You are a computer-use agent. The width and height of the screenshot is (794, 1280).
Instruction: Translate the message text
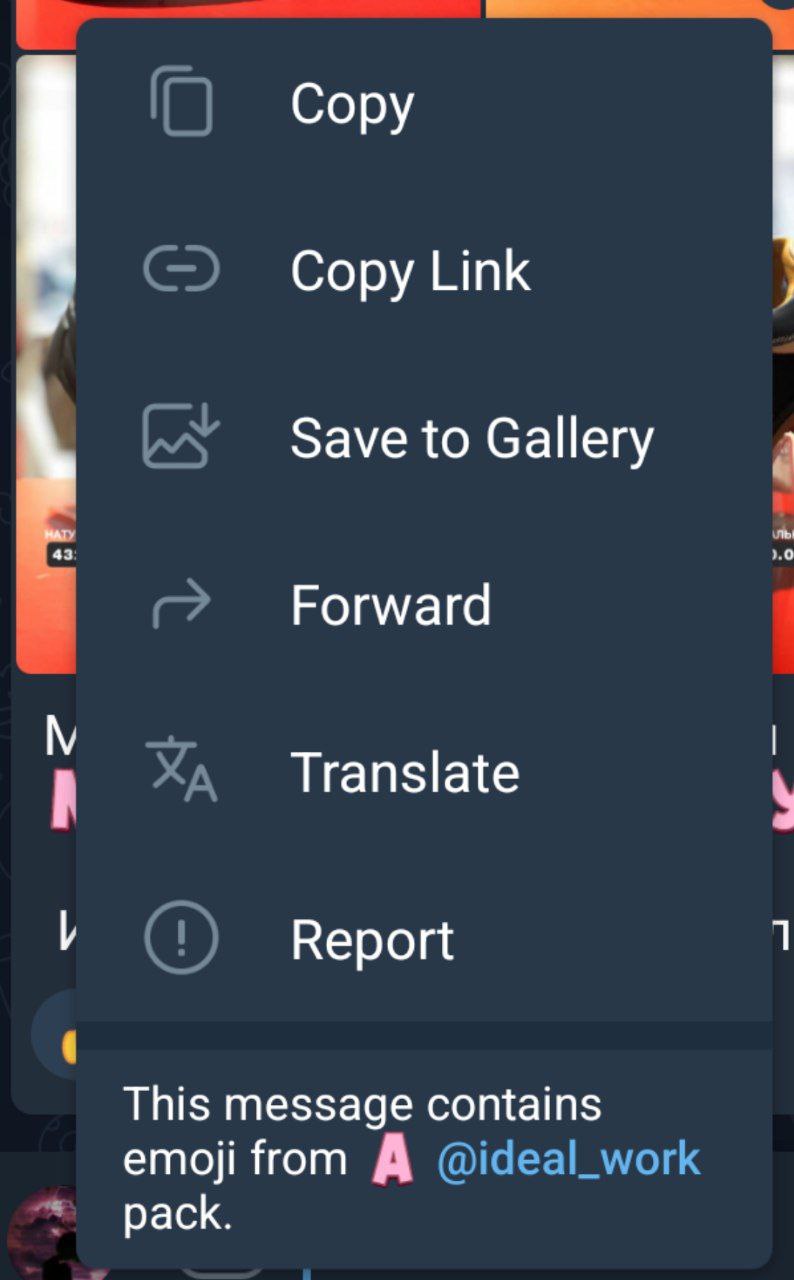[404, 773]
